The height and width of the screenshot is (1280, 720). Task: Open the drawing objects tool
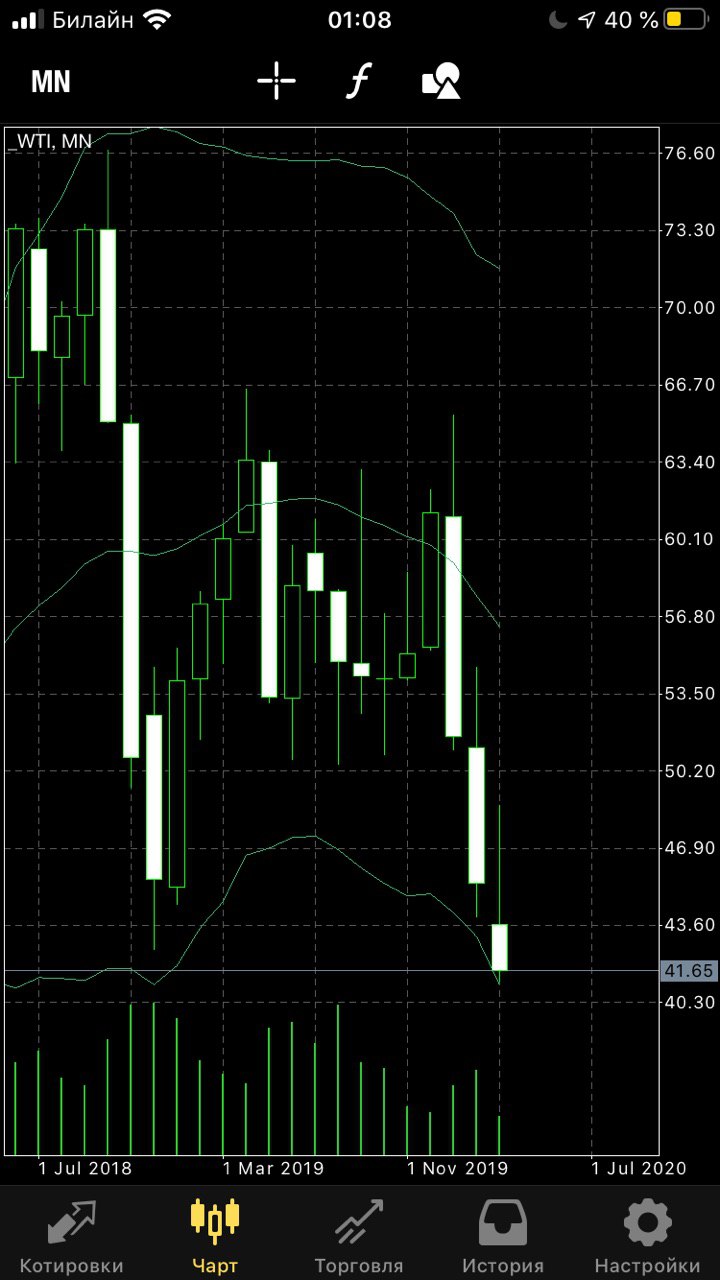click(441, 81)
